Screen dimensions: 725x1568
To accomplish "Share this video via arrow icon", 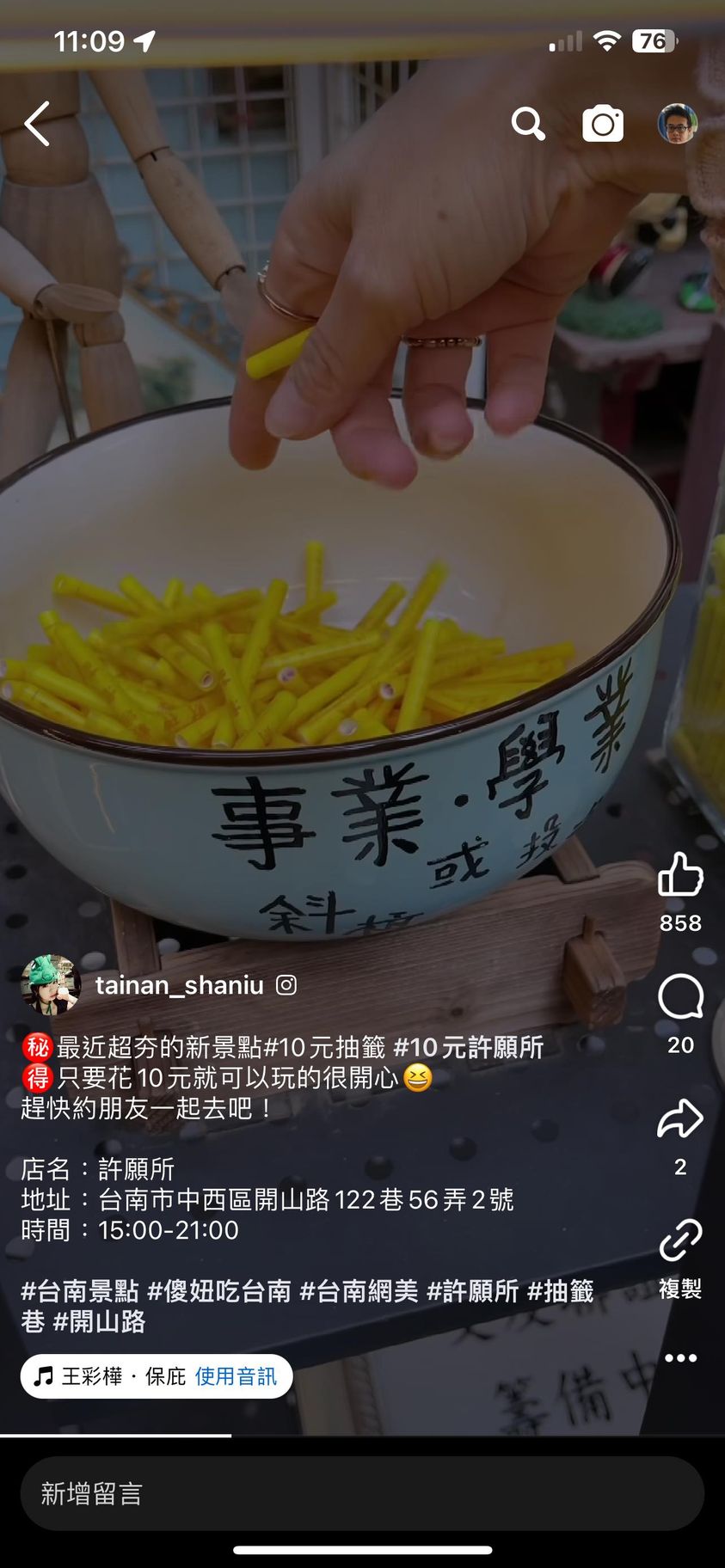I will point(680,1119).
